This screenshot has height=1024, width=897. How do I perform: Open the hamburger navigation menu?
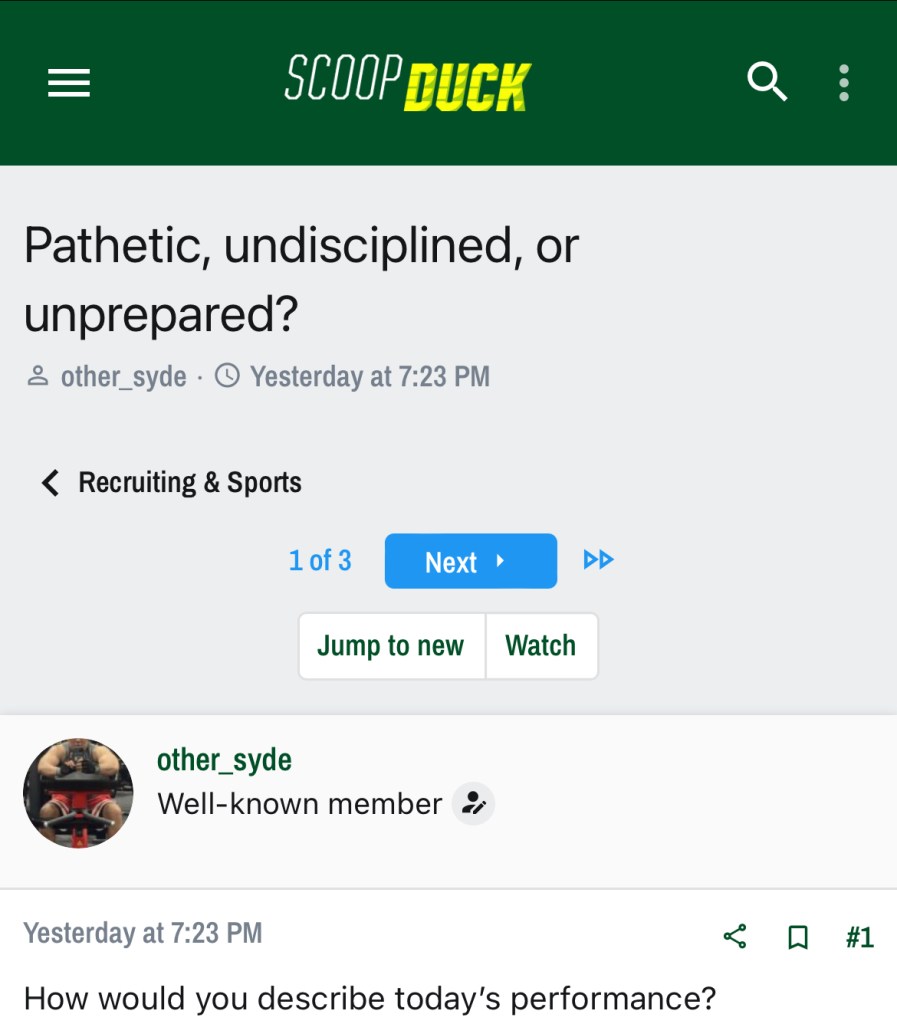click(69, 83)
